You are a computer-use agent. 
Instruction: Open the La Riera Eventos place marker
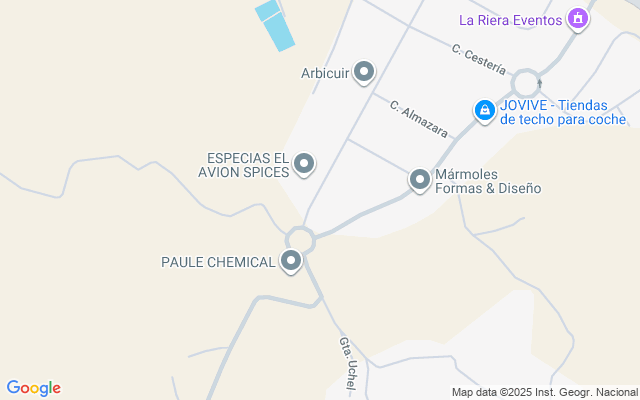(x=577, y=18)
